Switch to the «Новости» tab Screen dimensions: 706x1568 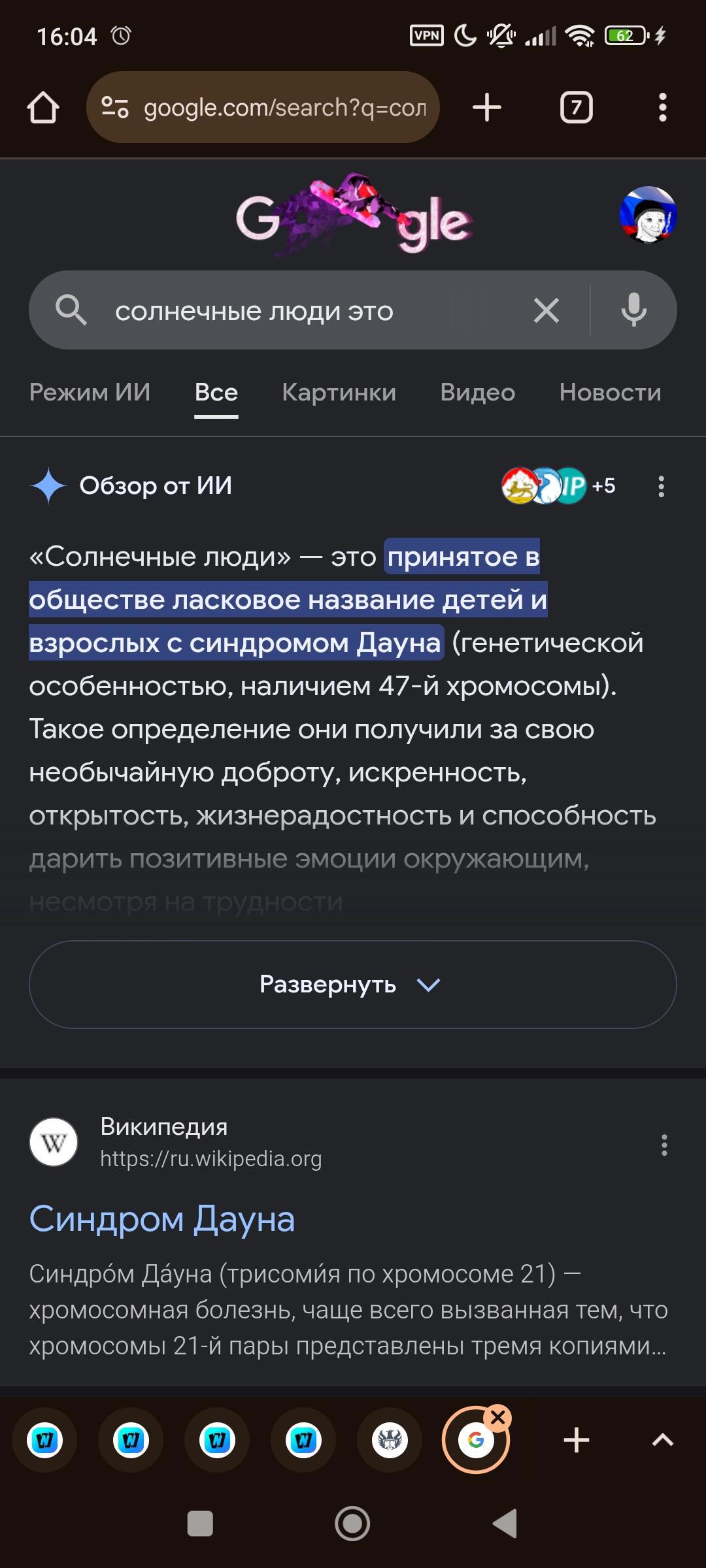tap(610, 392)
